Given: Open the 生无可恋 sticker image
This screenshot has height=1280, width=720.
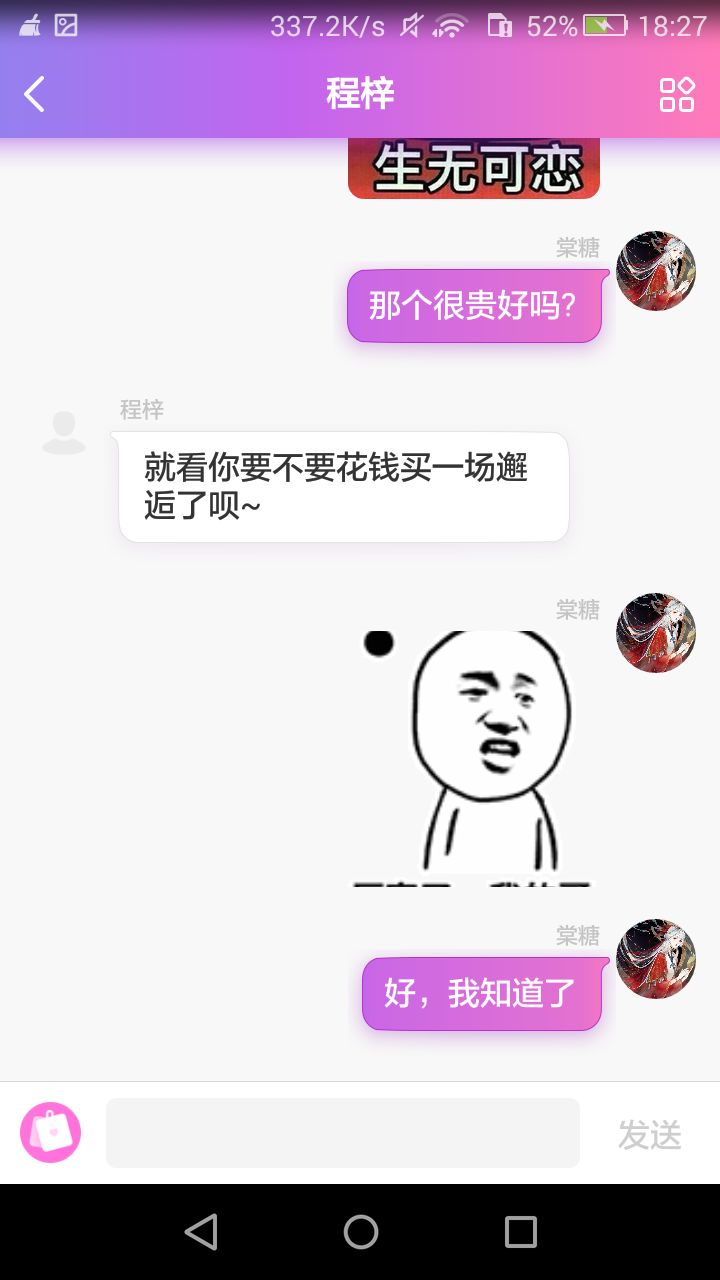Looking at the screenshot, I should (474, 169).
